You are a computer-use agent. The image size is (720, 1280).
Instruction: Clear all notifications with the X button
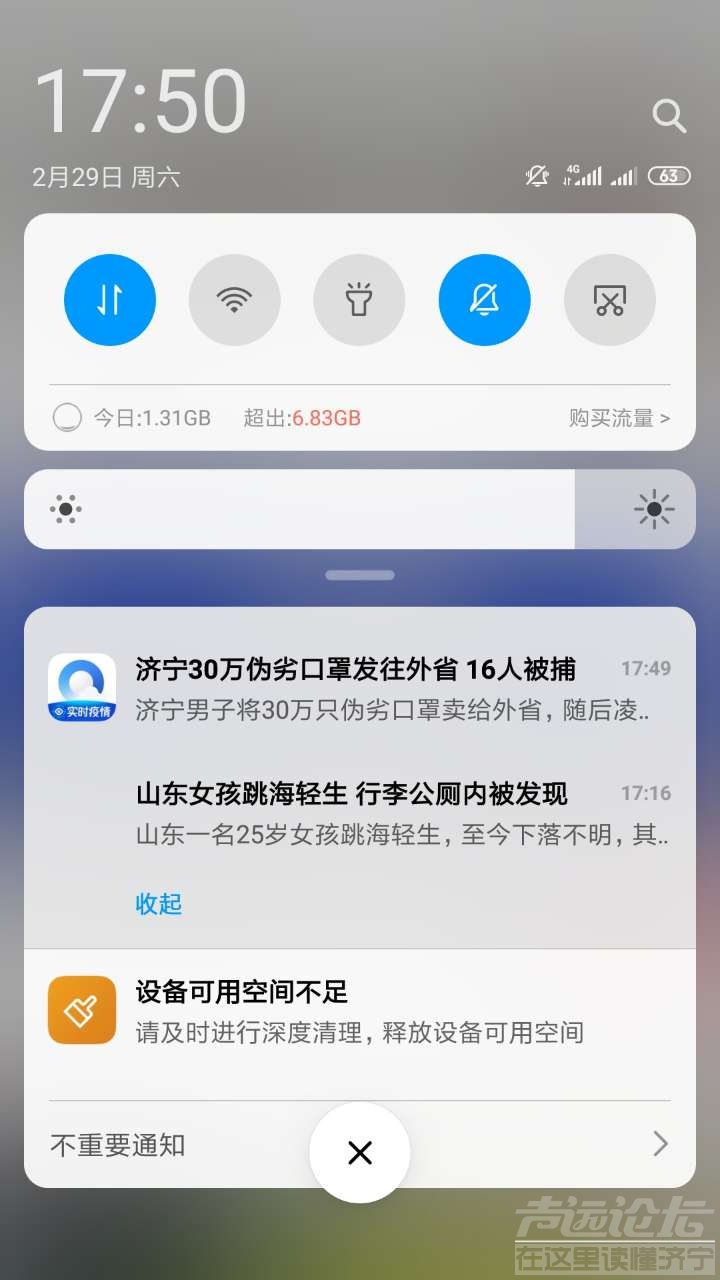(x=360, y=1153)
